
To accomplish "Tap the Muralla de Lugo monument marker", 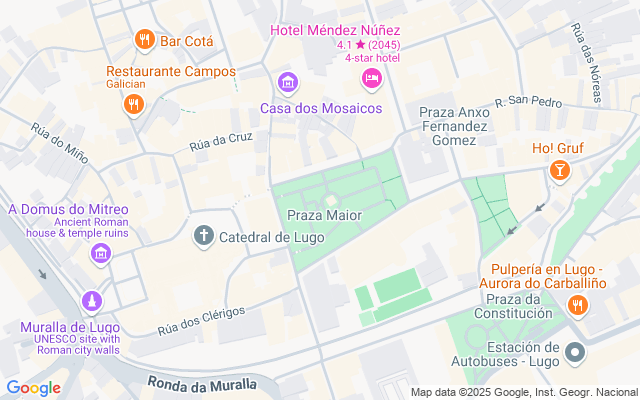I will click(x=91, y=301).
